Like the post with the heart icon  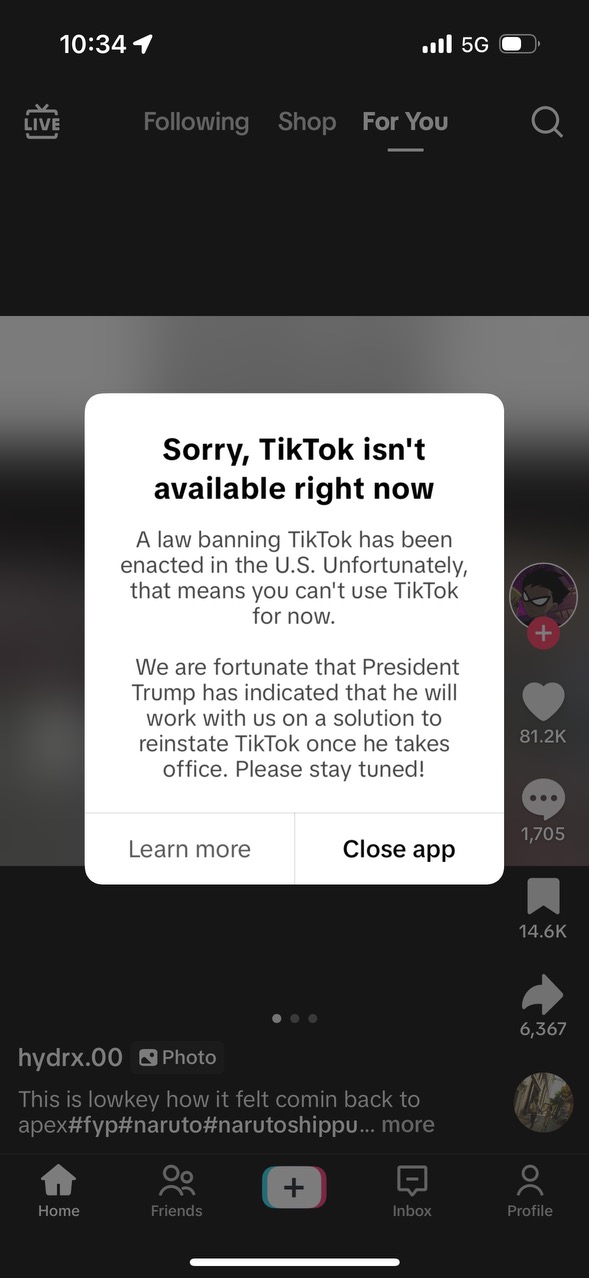543,702
